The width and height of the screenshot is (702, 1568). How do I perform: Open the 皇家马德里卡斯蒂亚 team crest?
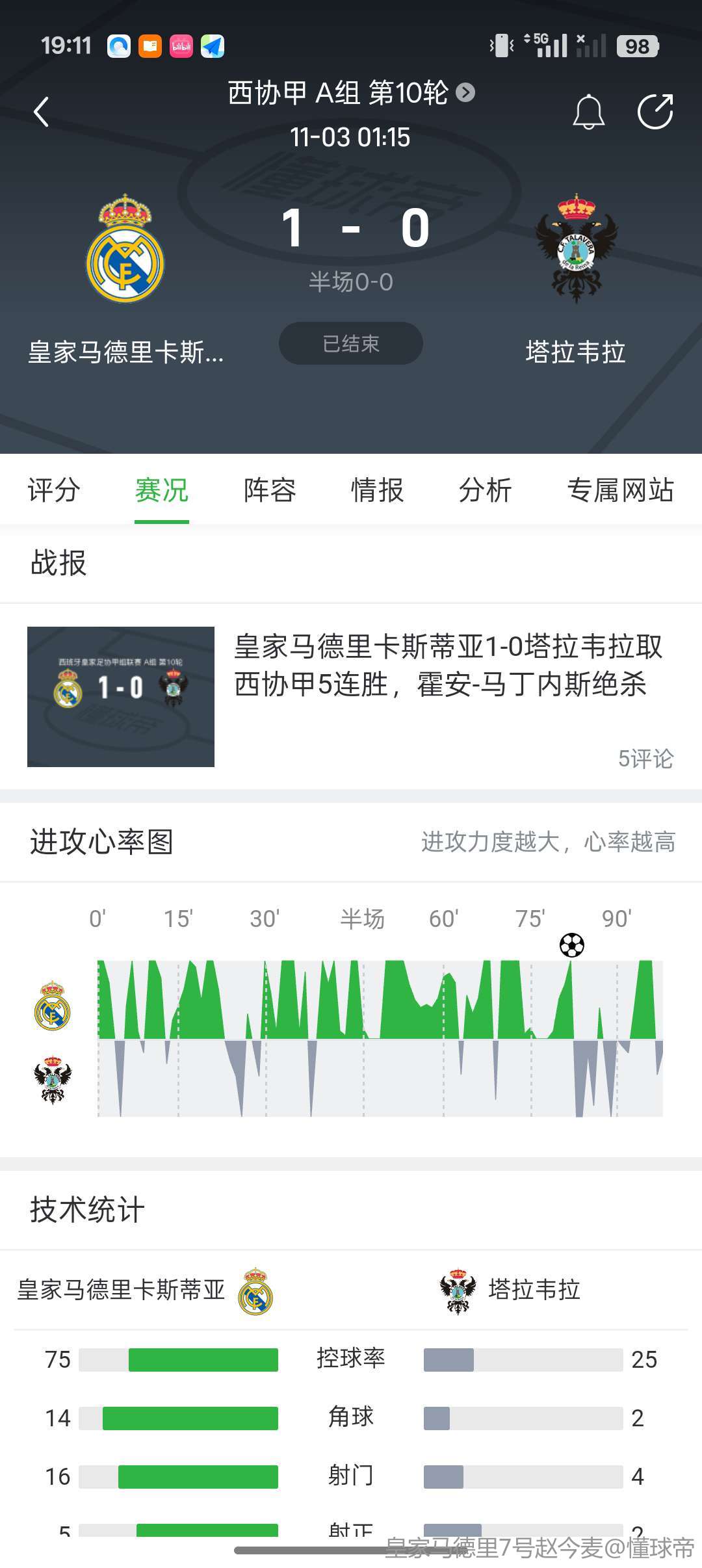(x=125, y=249)
